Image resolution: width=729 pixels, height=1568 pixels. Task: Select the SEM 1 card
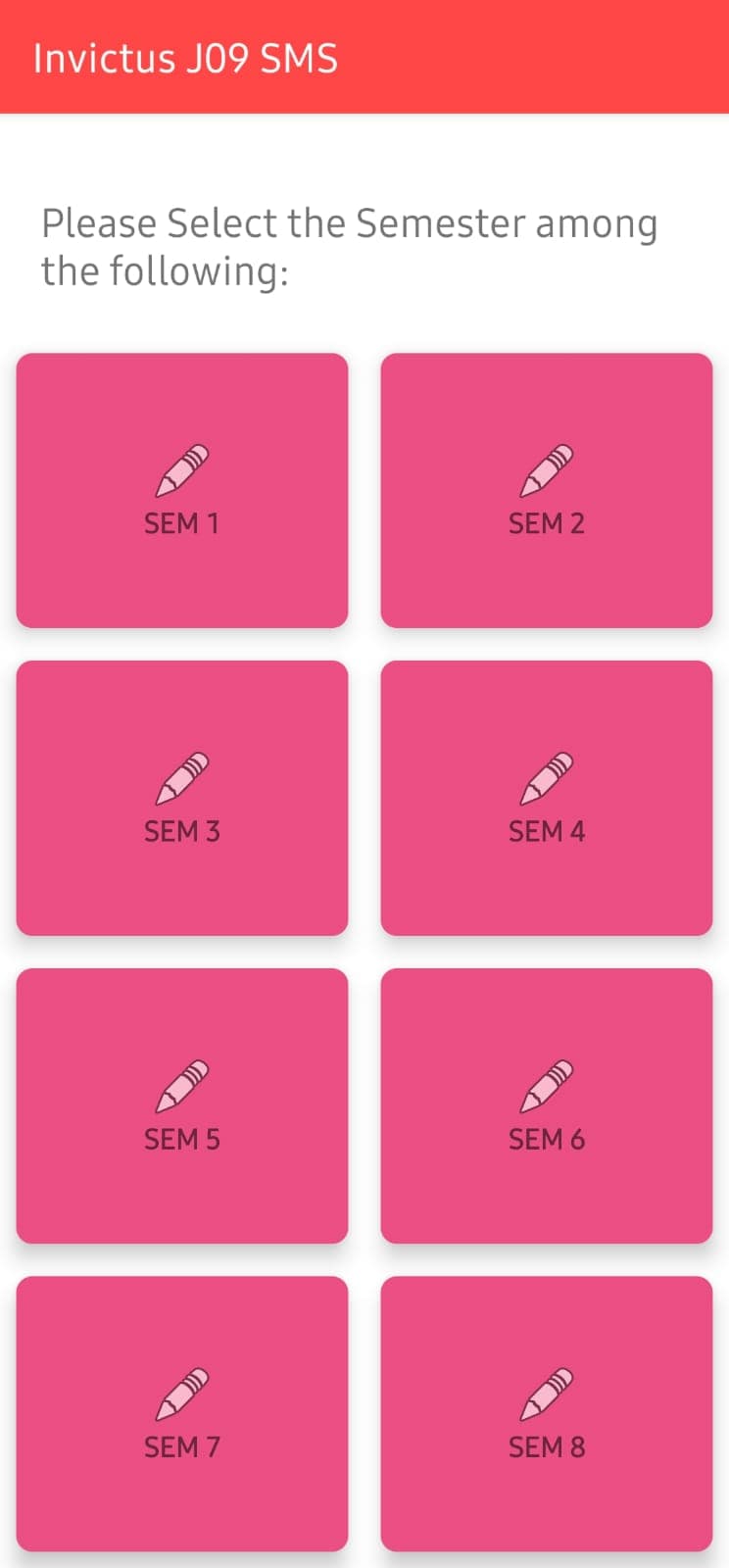click(182, 491)
